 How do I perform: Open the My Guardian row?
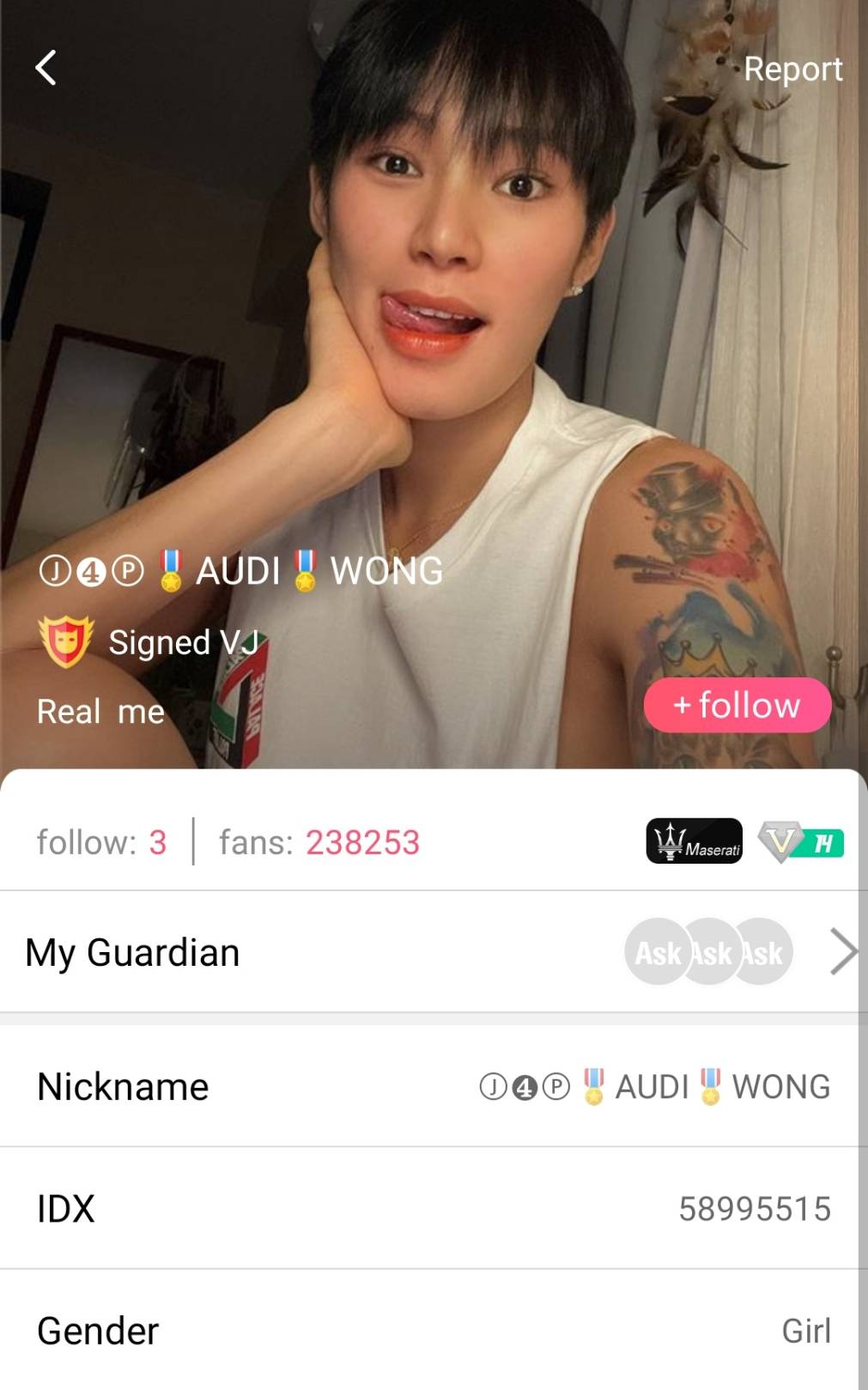tap(429, 952)
